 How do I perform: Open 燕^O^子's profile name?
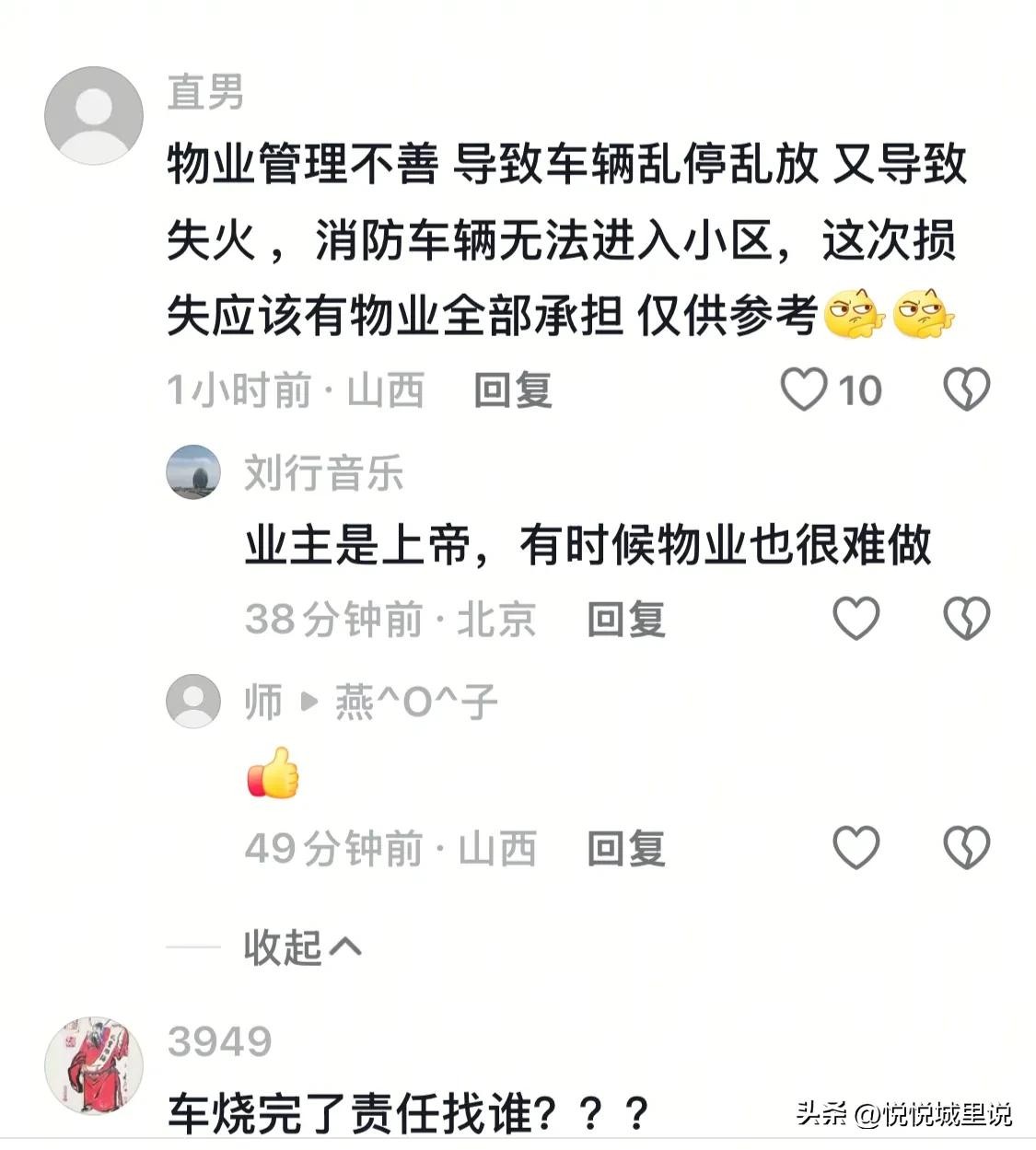(415, 703)
